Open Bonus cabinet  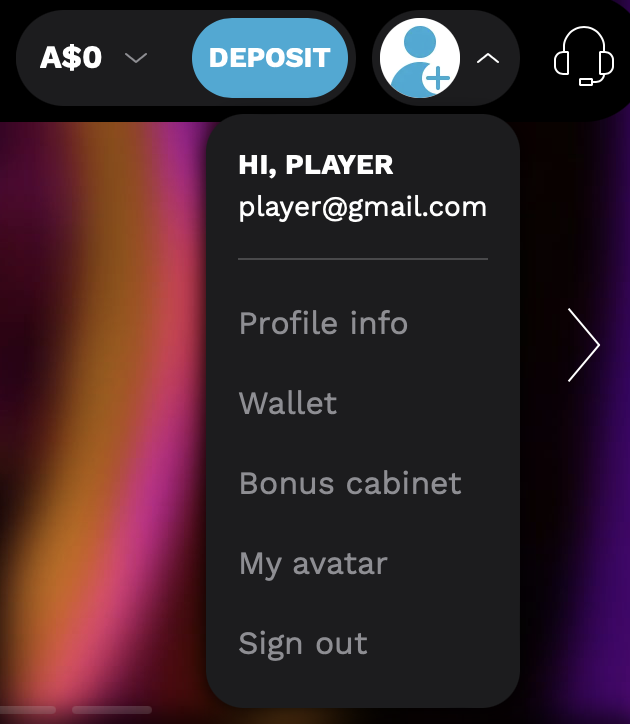click(350, 484)
